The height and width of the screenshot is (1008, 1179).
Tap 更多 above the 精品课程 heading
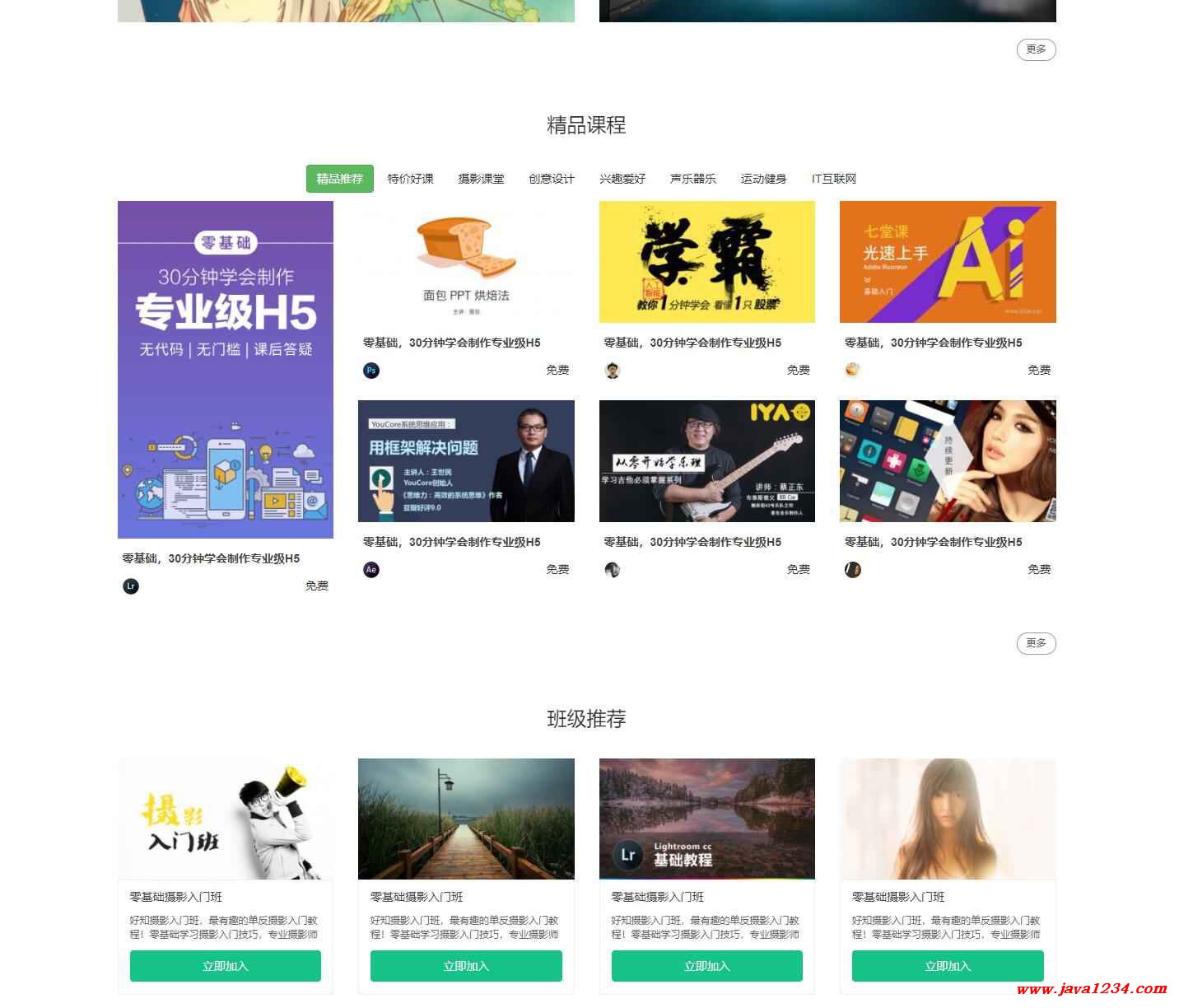coord(1036,49)
